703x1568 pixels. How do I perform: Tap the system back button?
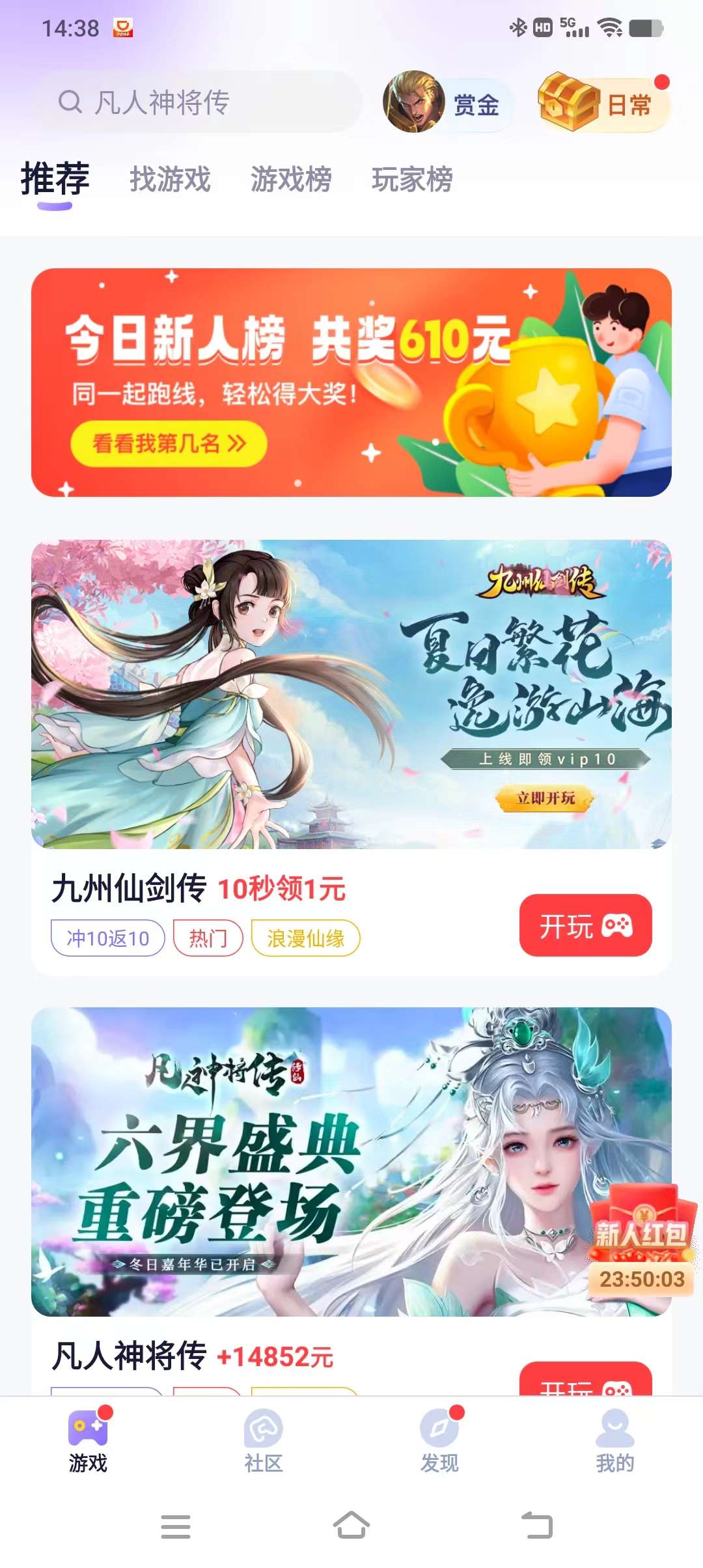pyautogui.click(x=537, y=1526)
